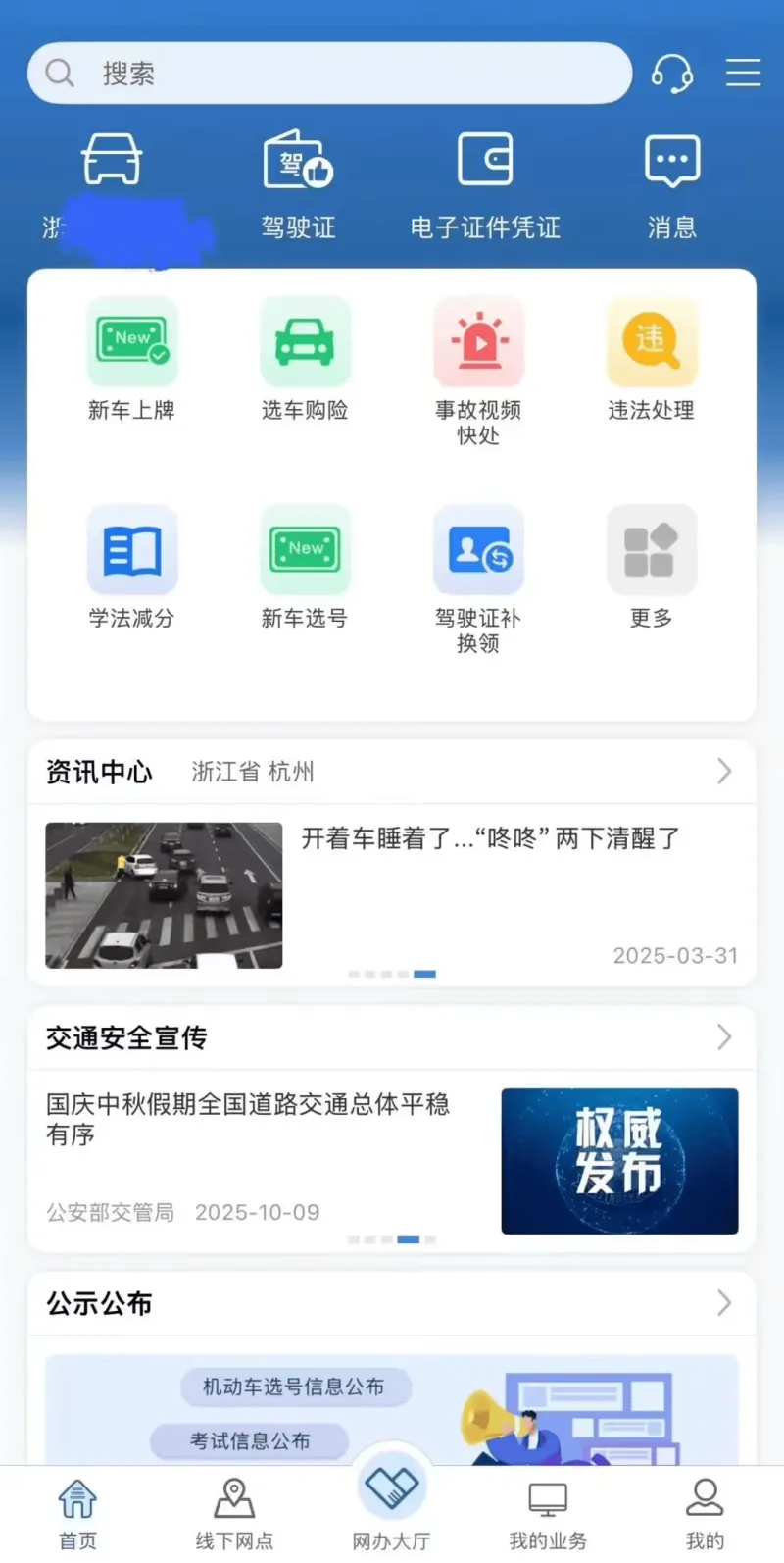Open 事故视频快处 service
Viewport: 784px width, 1563px height.
pyautogui.click(x=478, y=370)
